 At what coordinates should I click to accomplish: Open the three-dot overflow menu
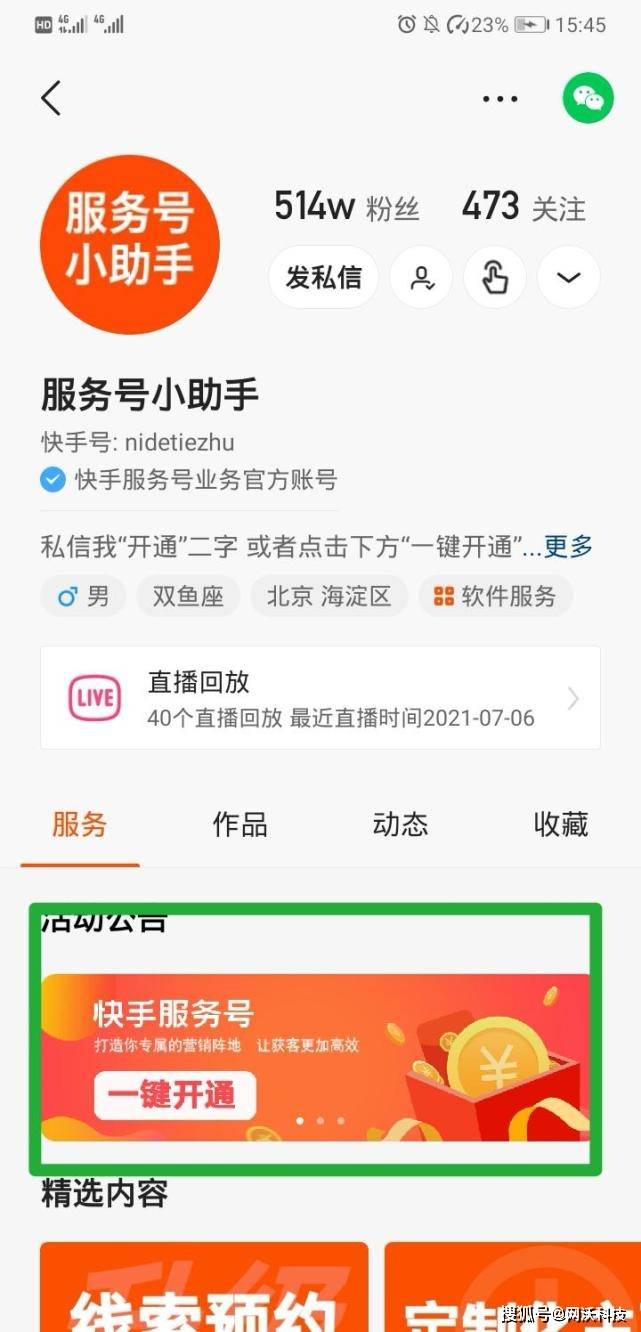pos(500,99)
